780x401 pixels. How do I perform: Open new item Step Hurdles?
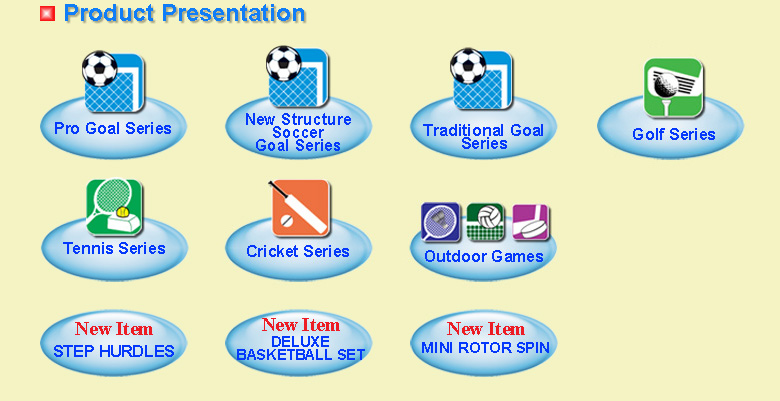[x=114, y=343]
